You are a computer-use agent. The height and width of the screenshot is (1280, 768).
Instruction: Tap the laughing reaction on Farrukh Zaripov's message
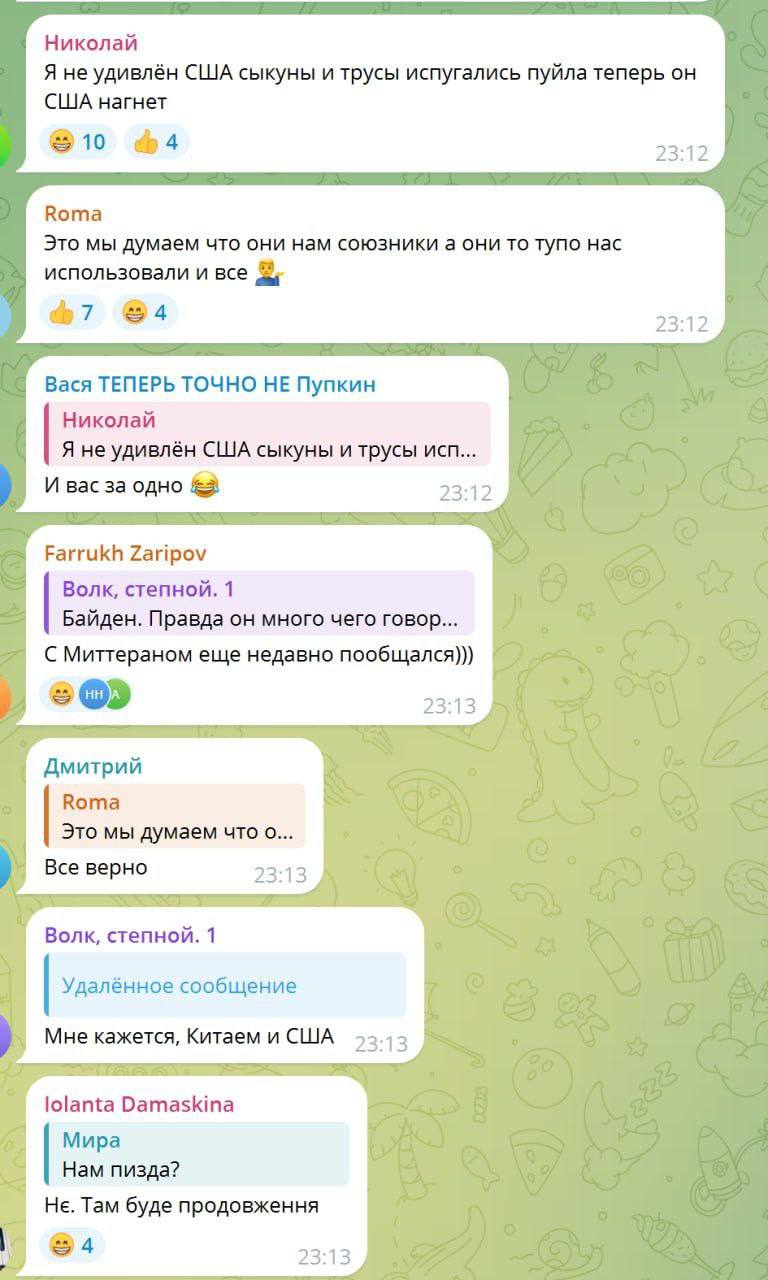point(85,693)
